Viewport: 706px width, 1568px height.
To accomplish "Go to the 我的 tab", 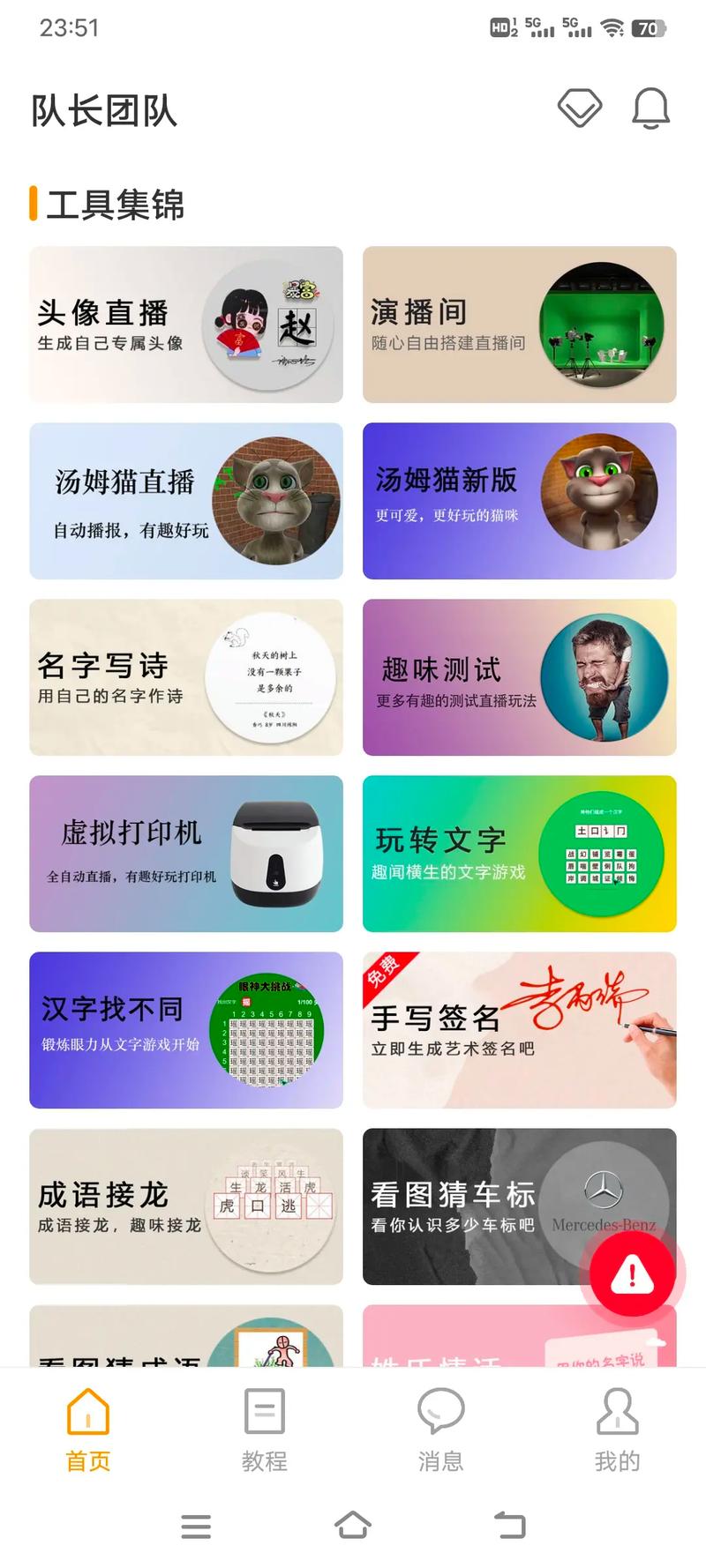I will pyautogui.click(x=617, y=1430).
